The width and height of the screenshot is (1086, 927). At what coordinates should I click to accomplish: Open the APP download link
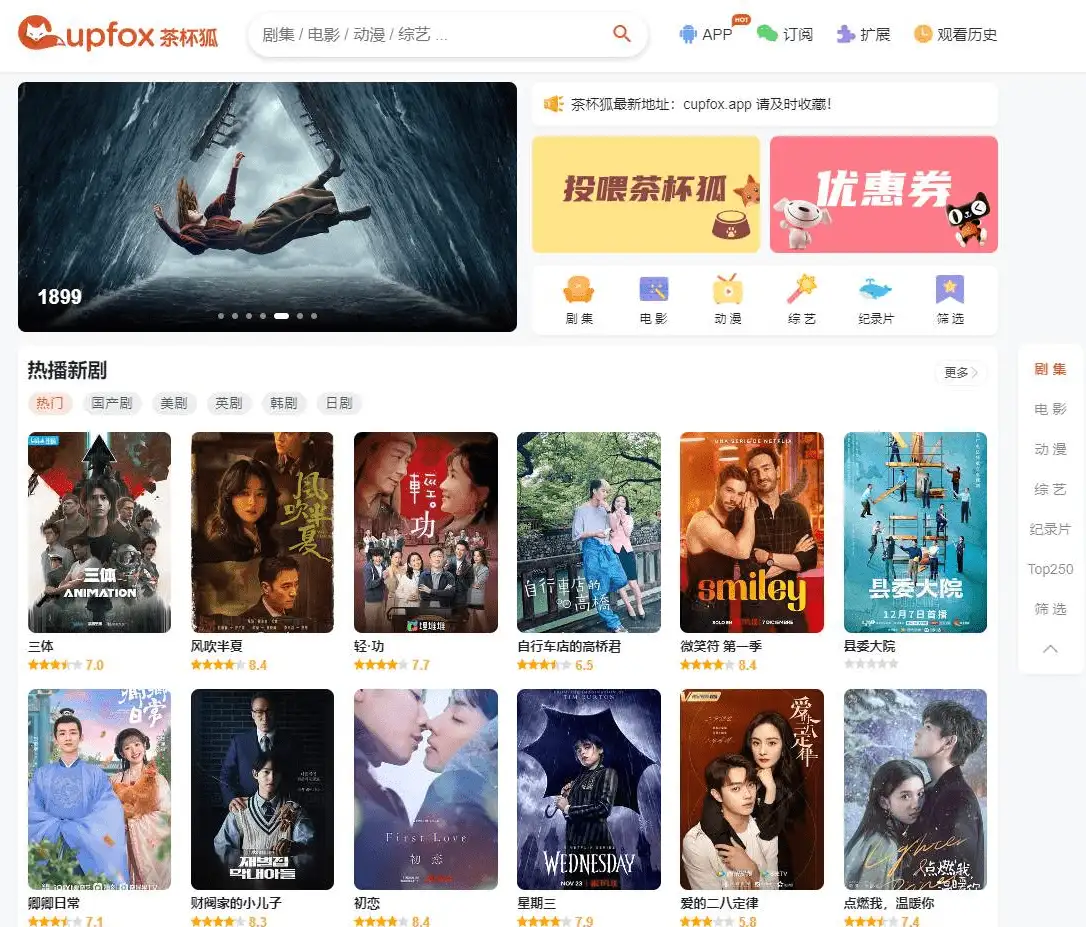706,34
